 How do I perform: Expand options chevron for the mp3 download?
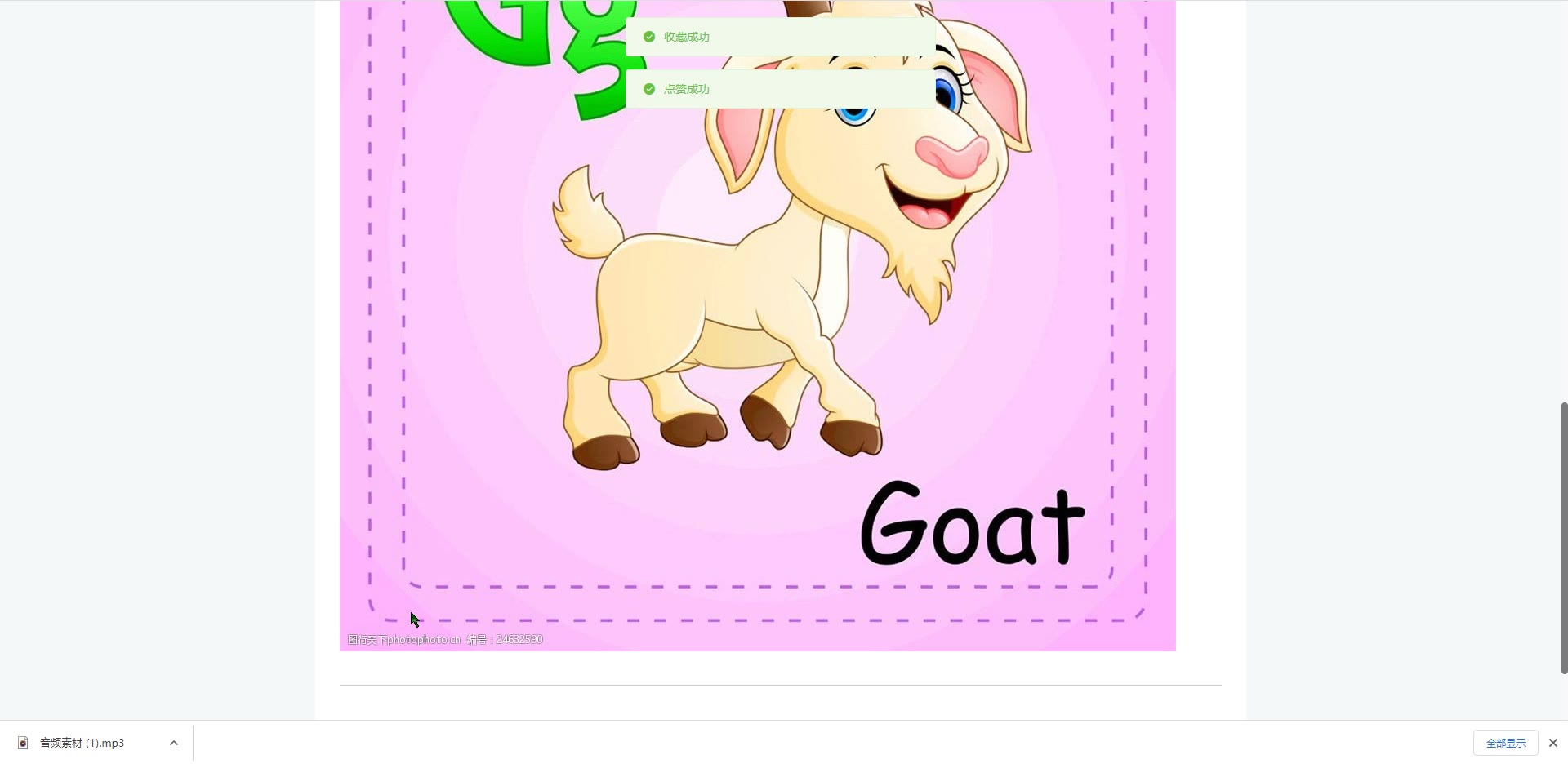173,743
